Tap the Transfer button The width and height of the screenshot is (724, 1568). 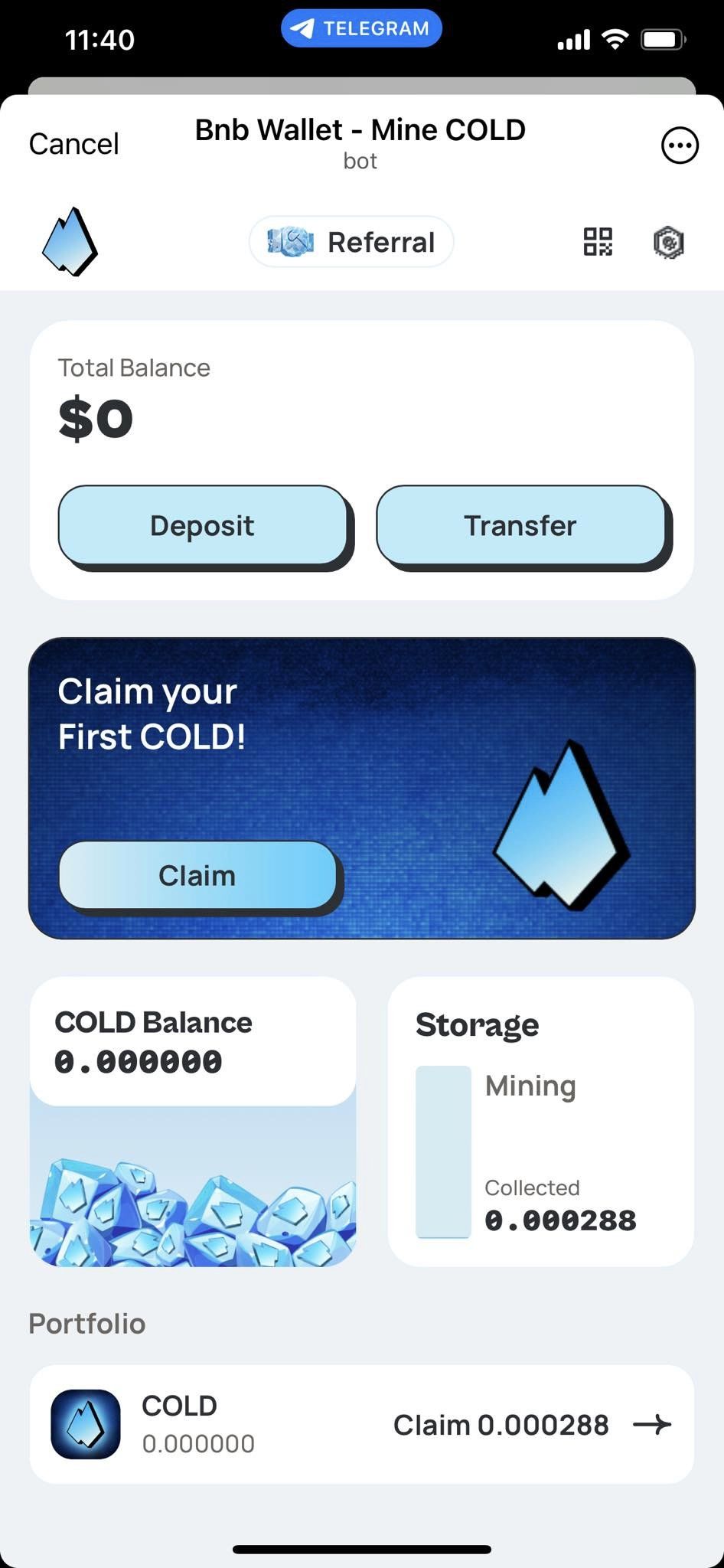(520, 526)
